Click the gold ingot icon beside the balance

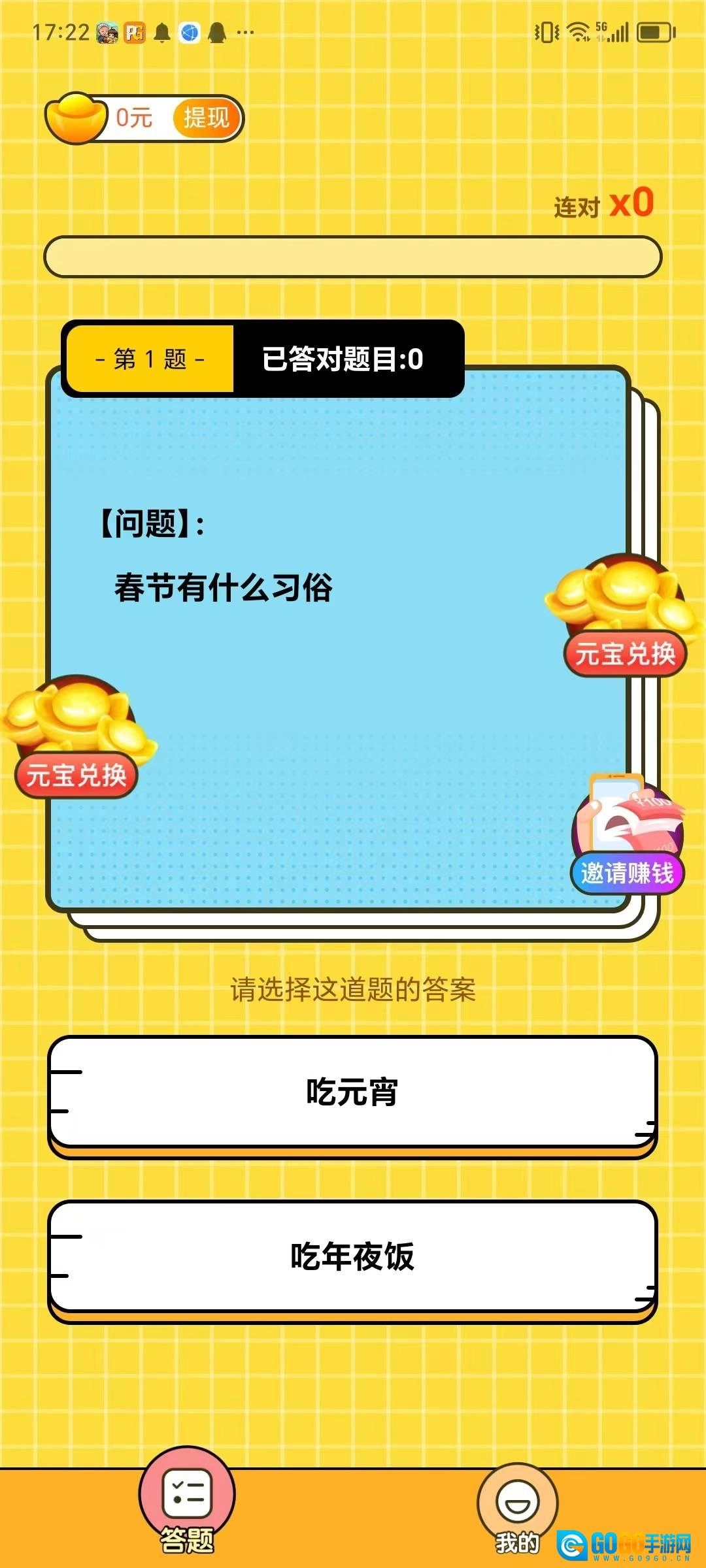click(75, 118)
